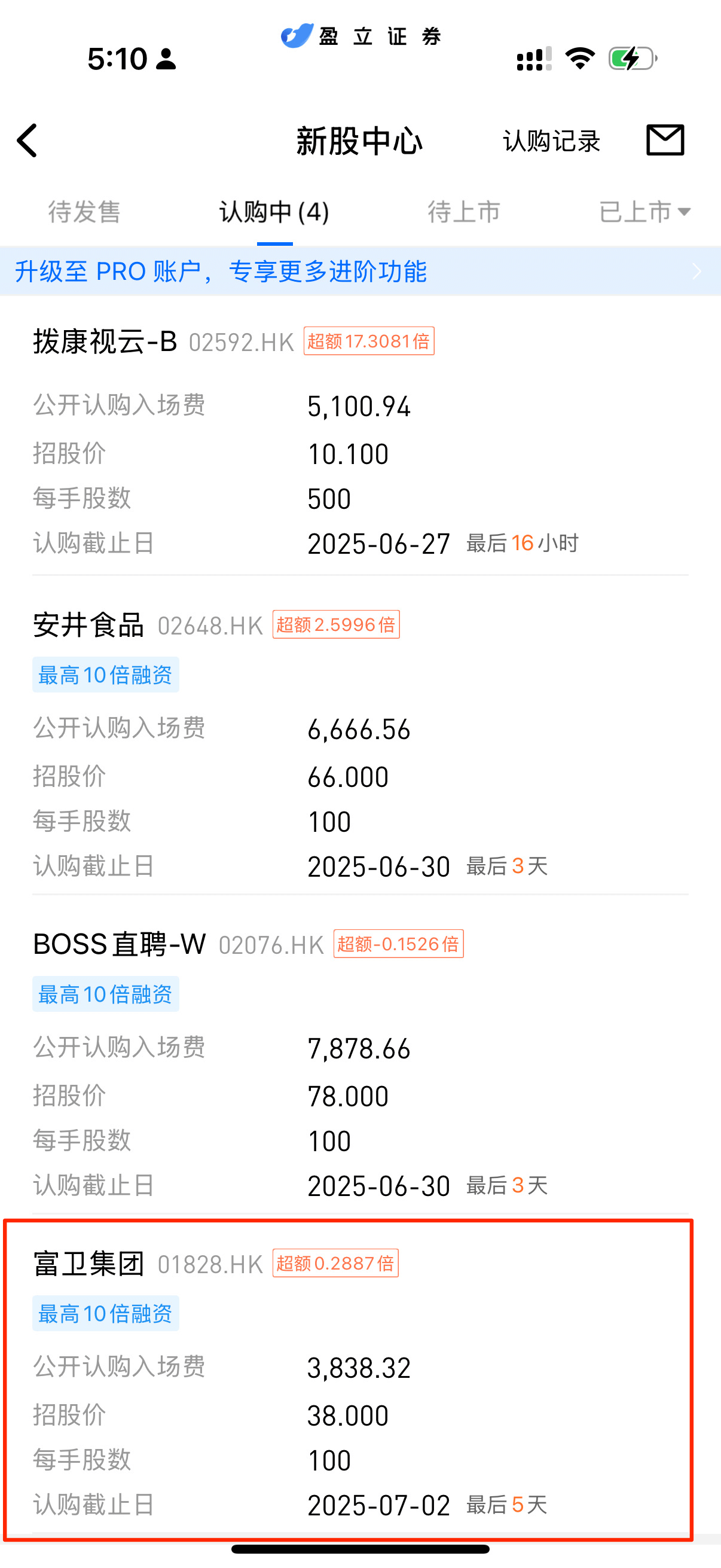Viewport: 721px width, 1568px height.
Task: Go back from 新股中心
Action: [28, 141]
